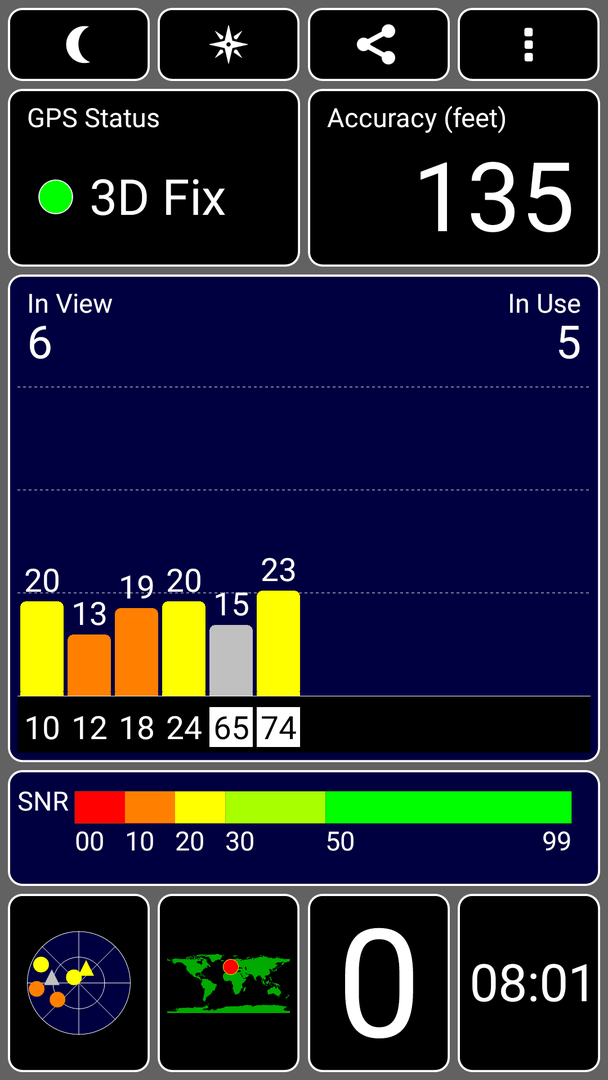Screen dimensions: 608x1080
Task: Share the GPS data
Action: point(379,45)
